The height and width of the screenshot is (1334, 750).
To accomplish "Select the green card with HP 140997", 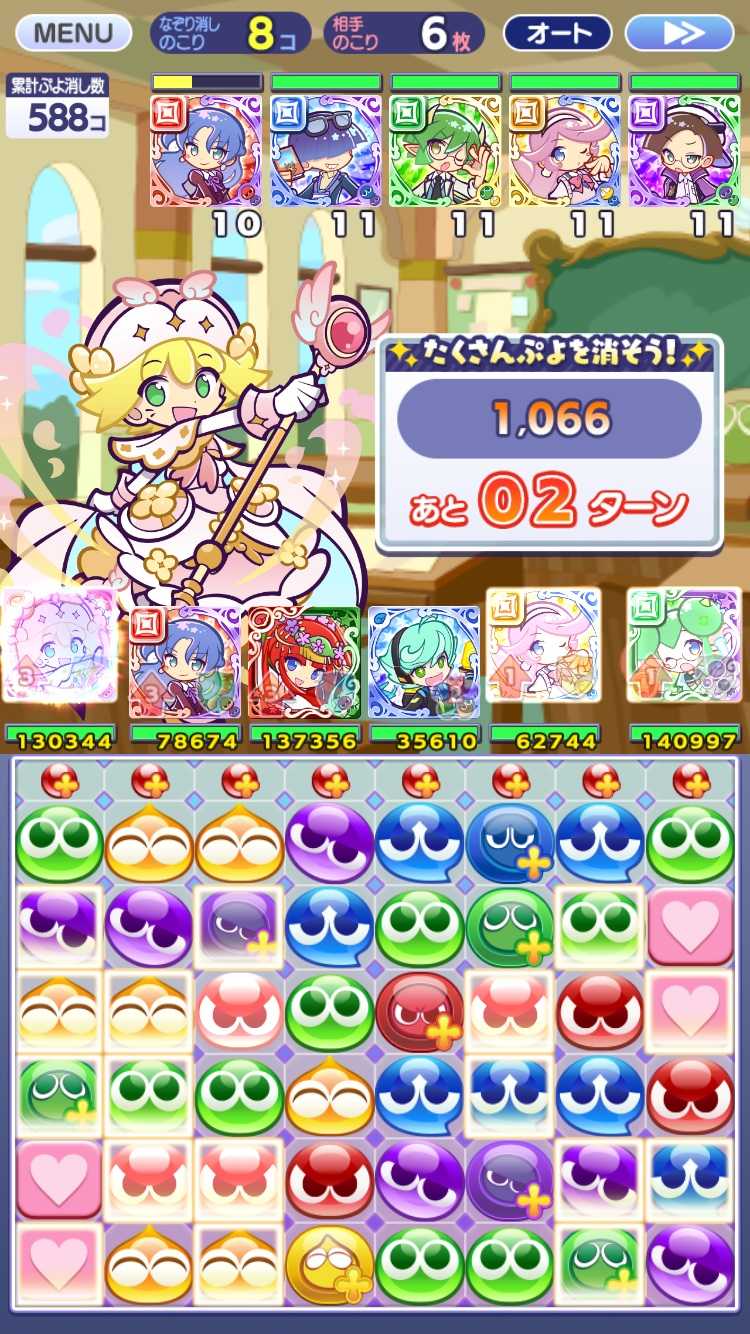I will (x=683, y=646).
